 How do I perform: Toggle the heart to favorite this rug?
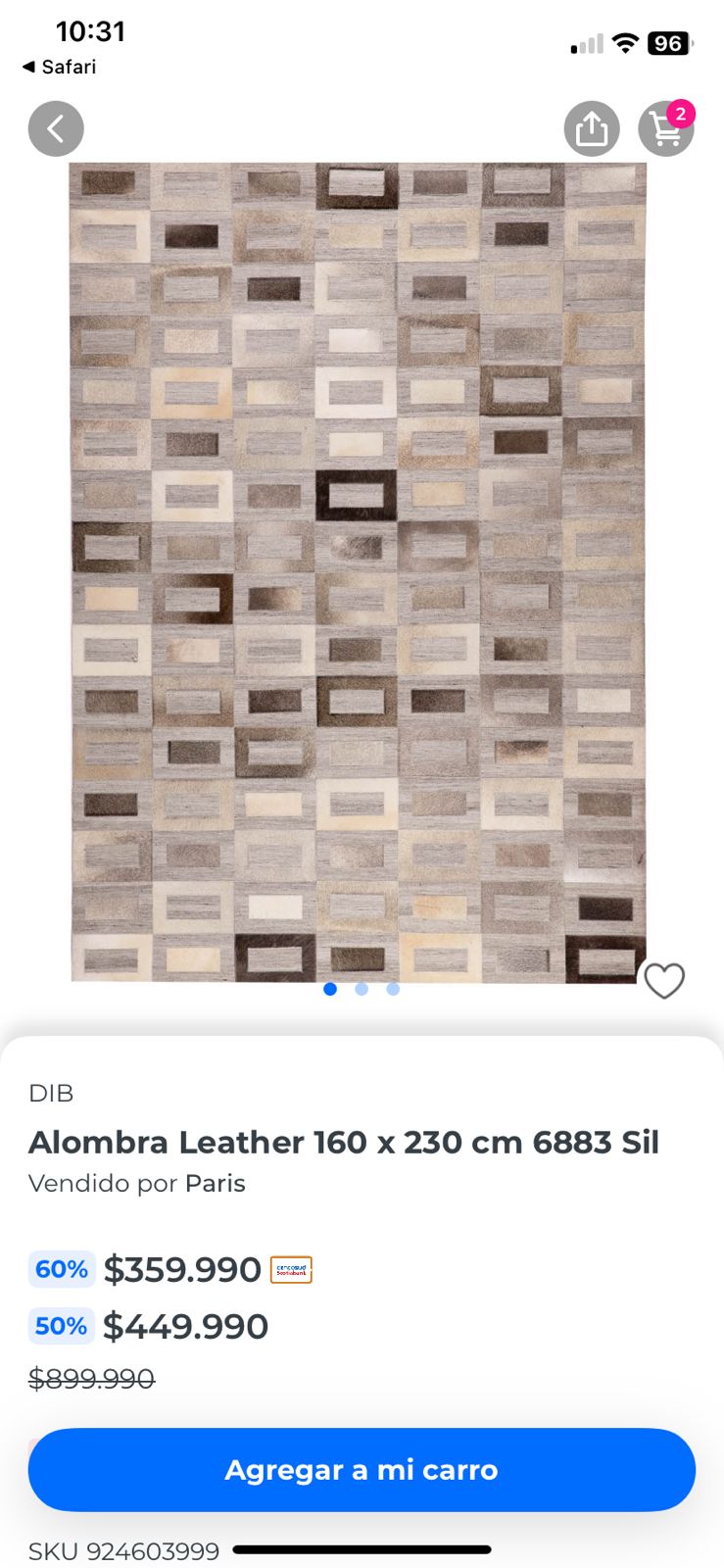click(x=664, y=981)
